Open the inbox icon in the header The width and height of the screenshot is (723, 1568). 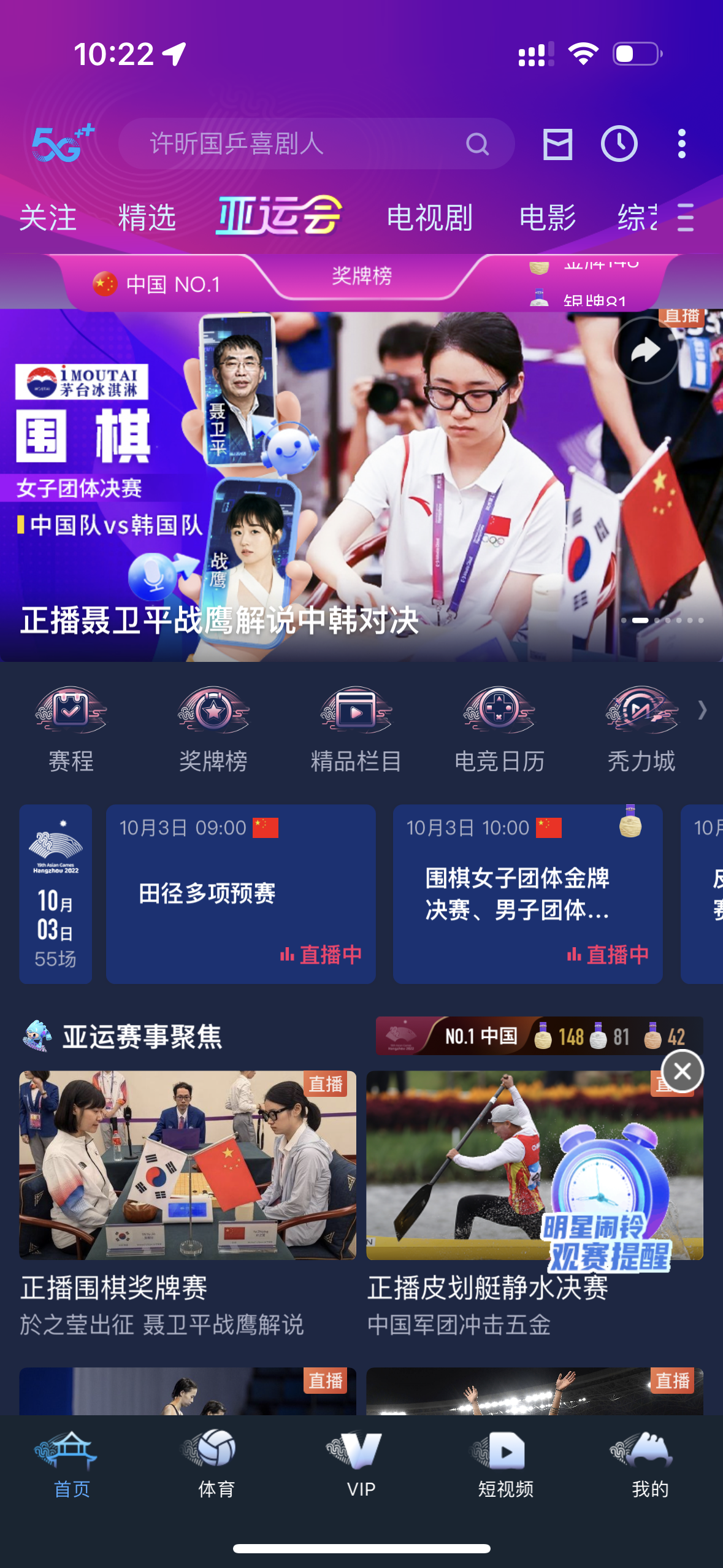pos(557,144)
